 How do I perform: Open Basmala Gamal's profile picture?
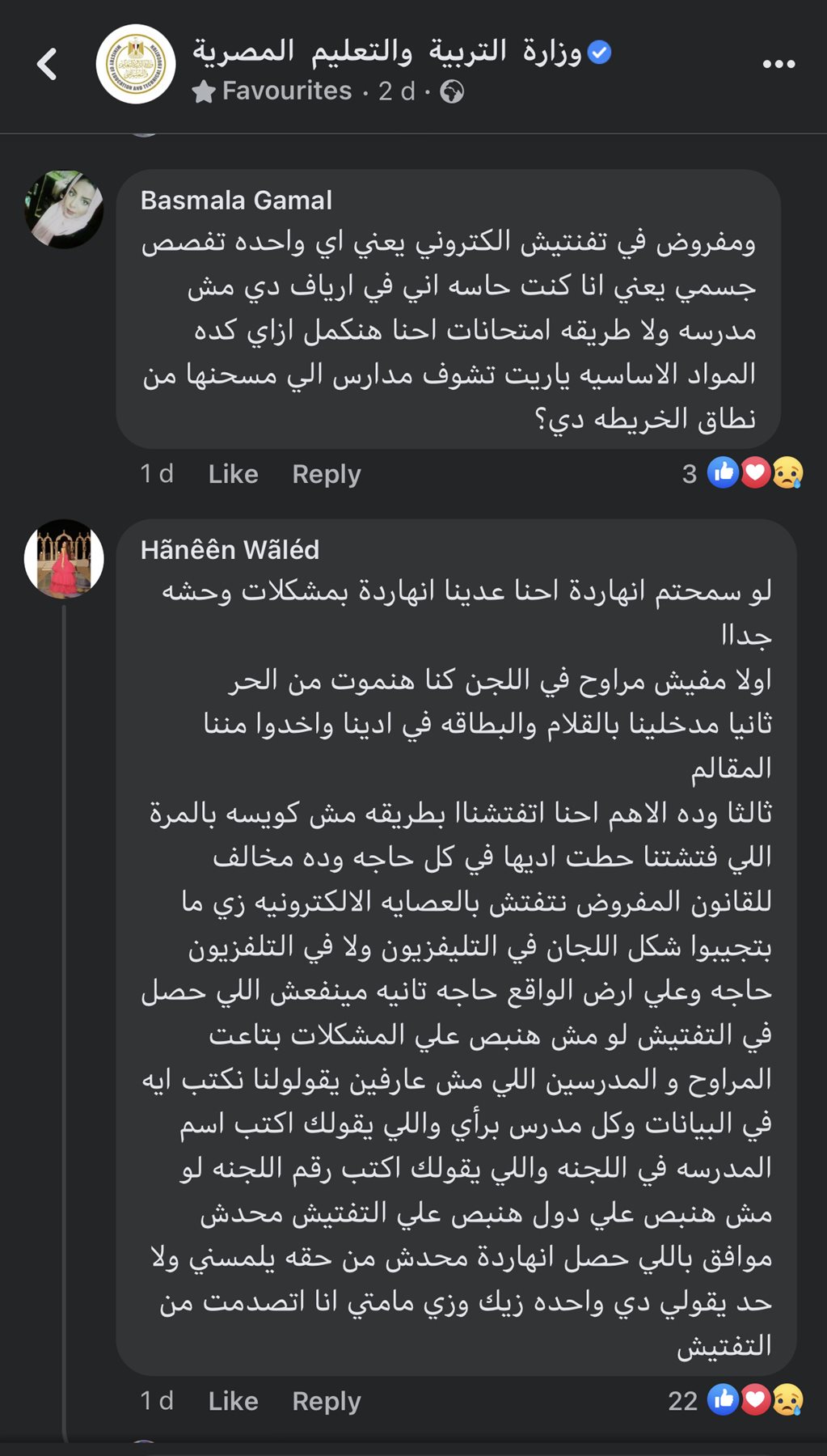(65, 210)
